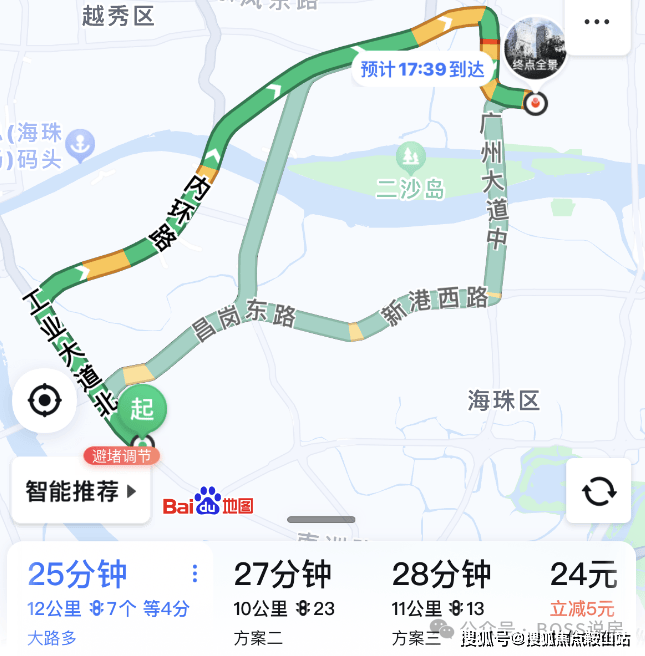
Task: Tap the 避堵调节 congestion adjustment tag
Action: 121,456
